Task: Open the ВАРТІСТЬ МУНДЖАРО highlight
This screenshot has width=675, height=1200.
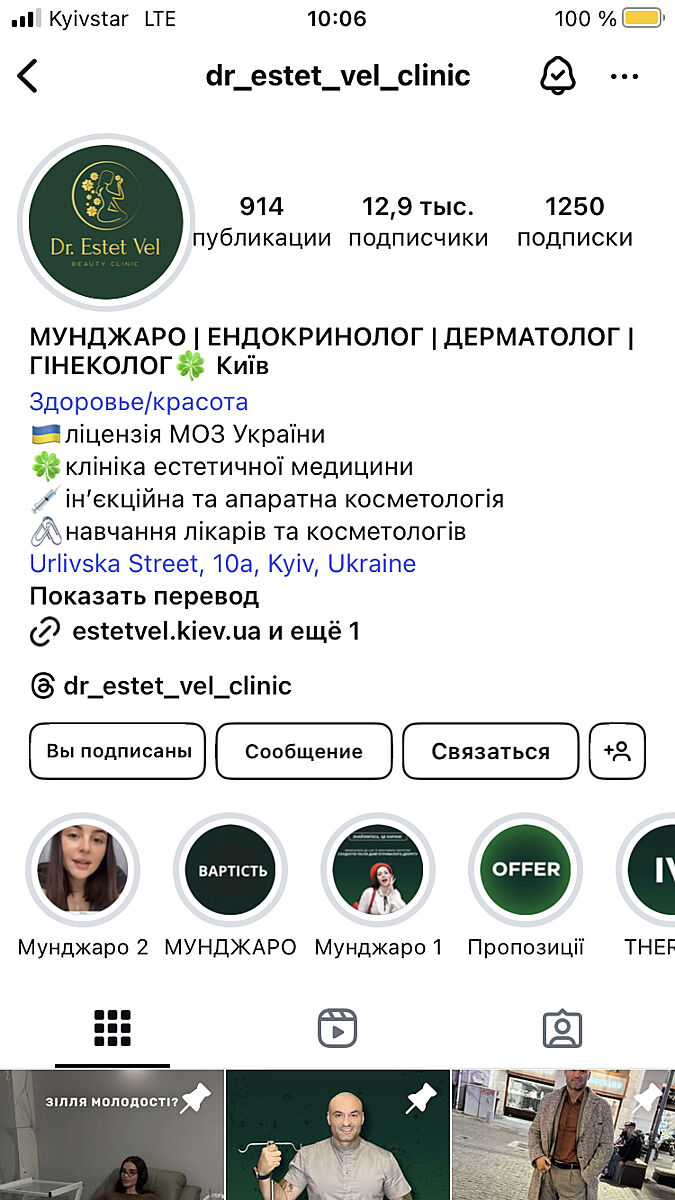Action: click(230, 869)
